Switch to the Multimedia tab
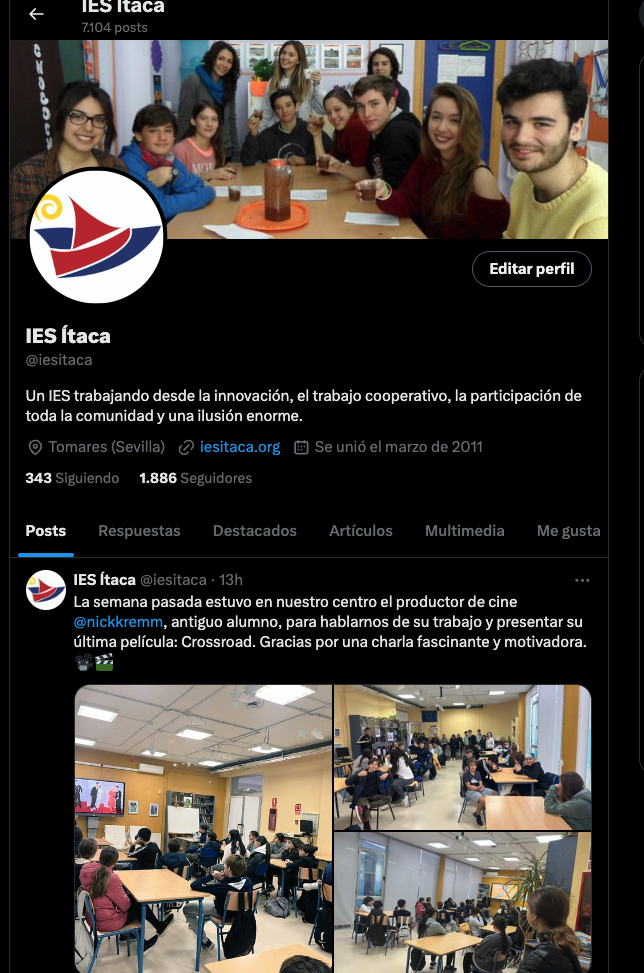Viewport: 644px width, 973px height. (x=464, y=531)
